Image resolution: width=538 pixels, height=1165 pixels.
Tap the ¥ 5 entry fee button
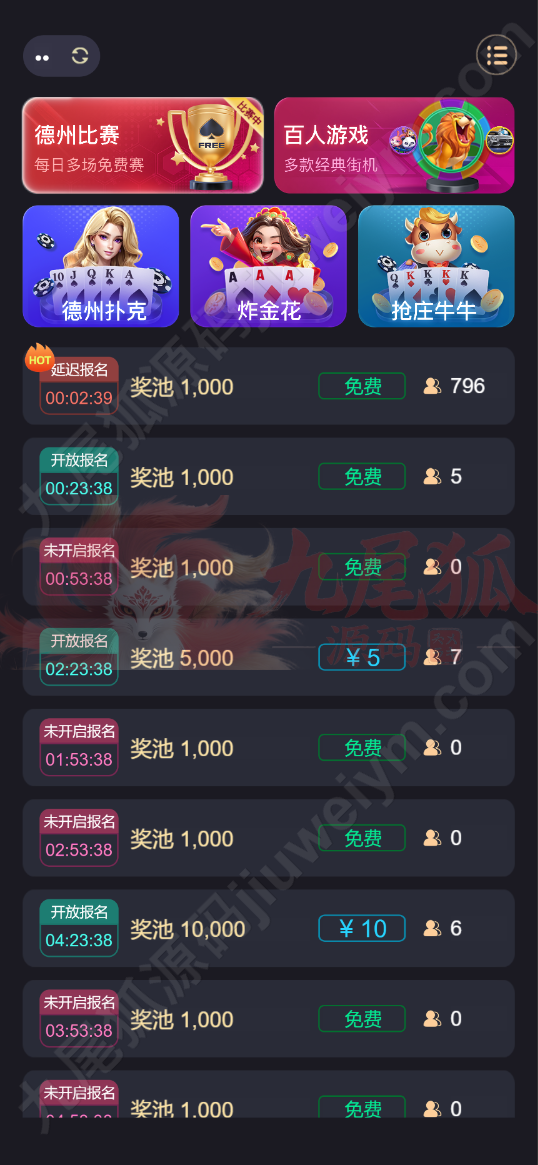pos(362,658)
